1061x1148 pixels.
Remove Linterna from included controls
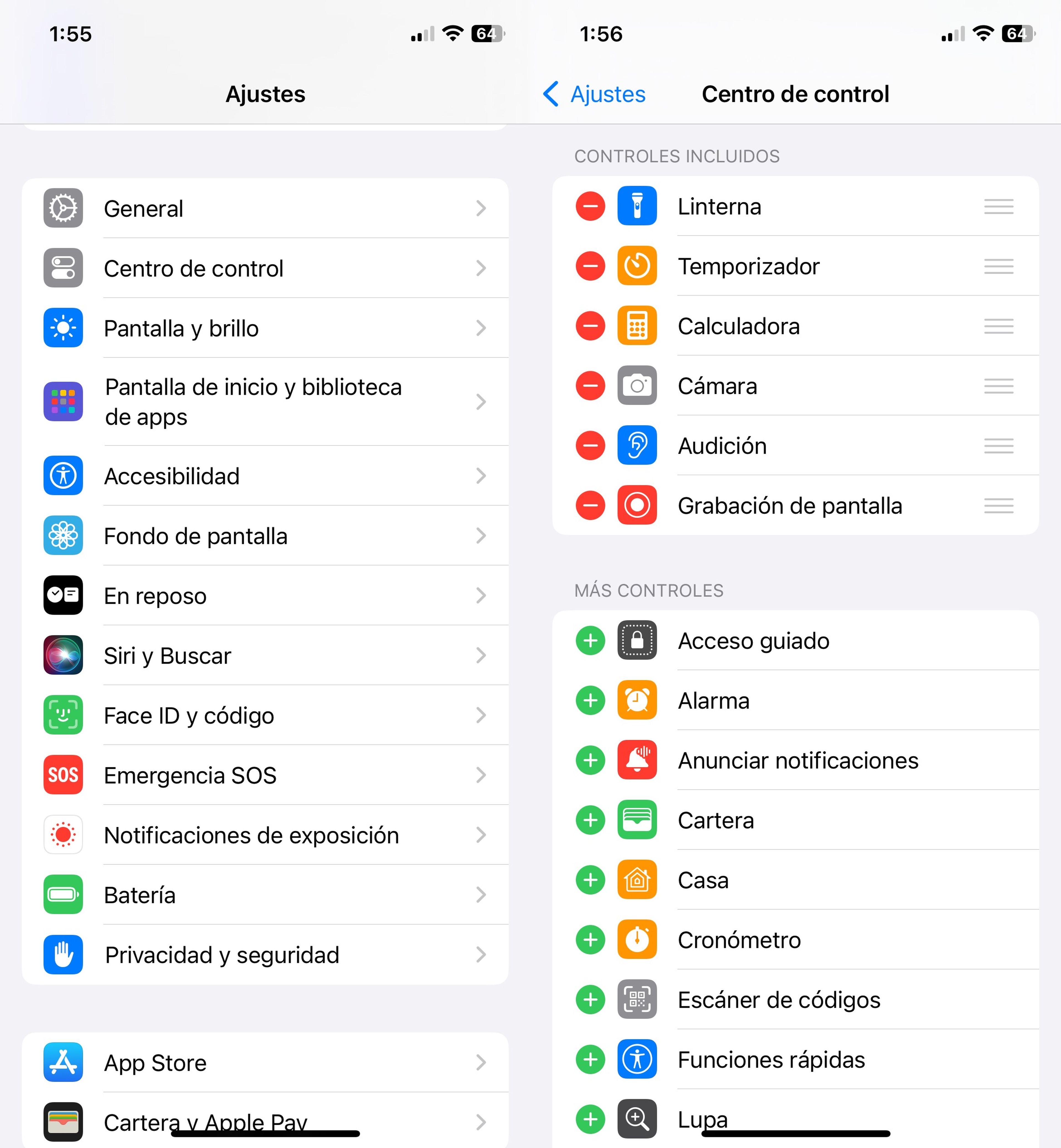(x=590, y=206)
